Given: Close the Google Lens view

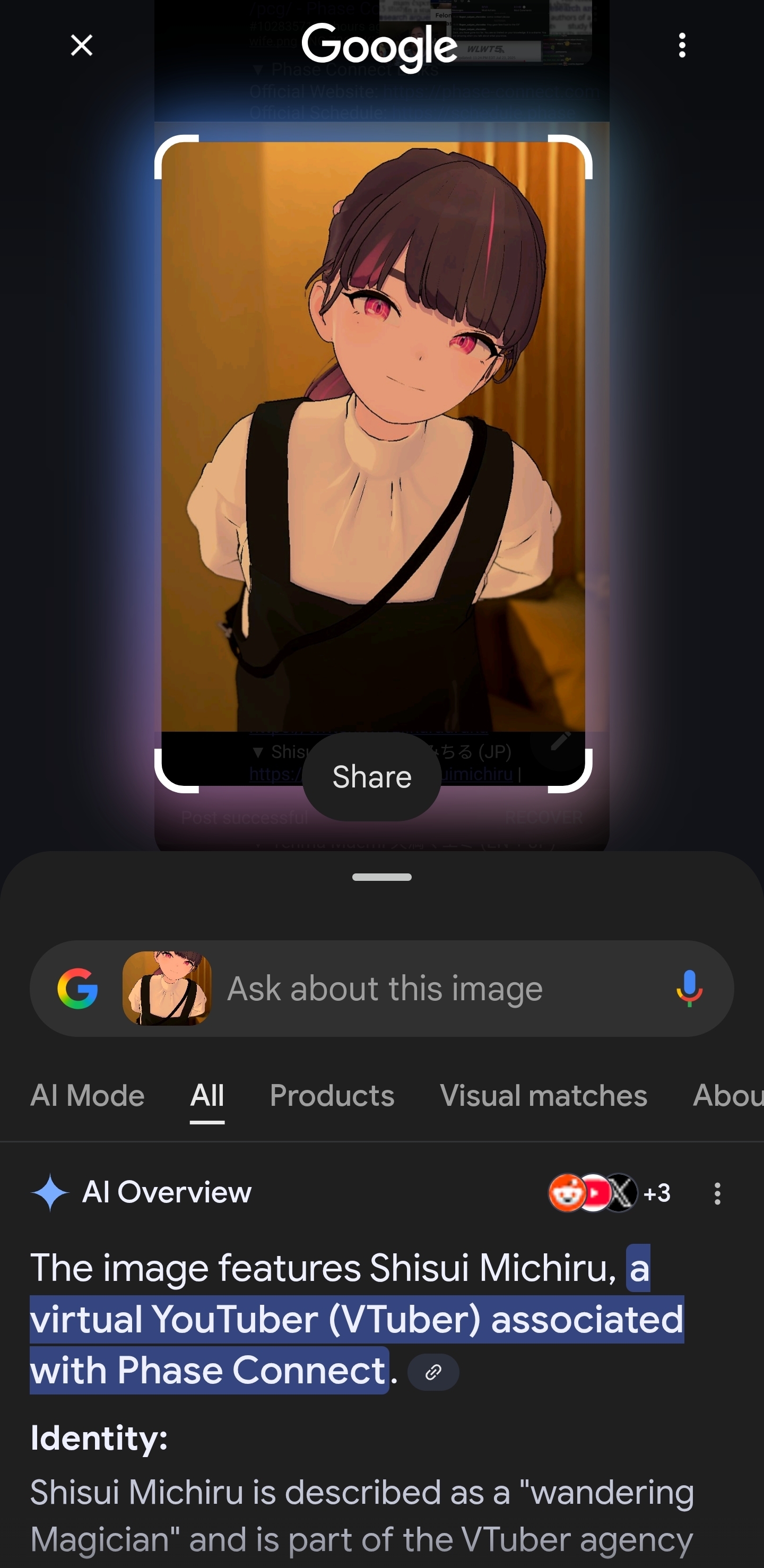Looking at the screenshot, I should pos(82,45).
